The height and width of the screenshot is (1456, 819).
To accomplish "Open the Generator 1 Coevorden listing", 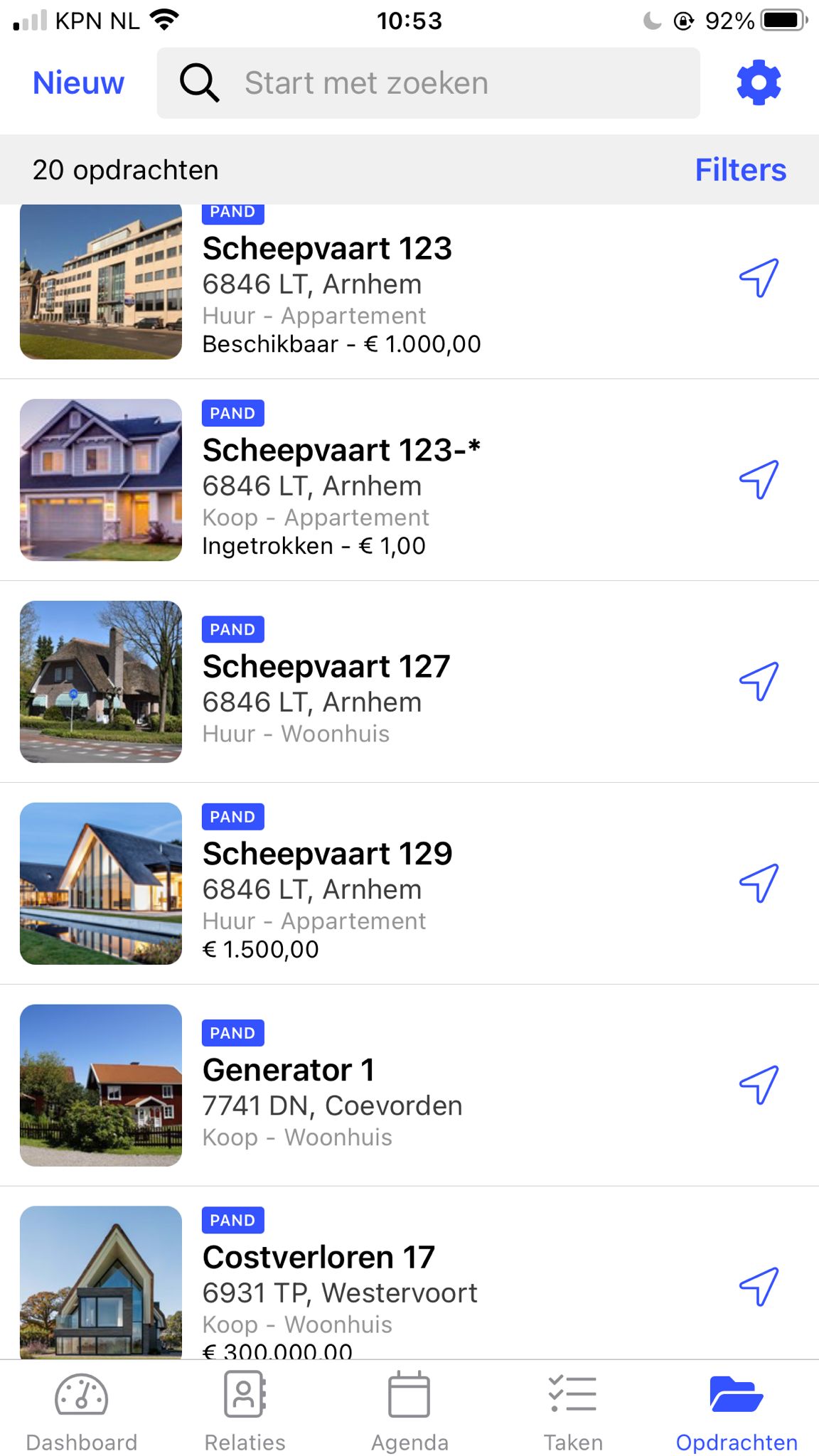I will pos(409,1085).
